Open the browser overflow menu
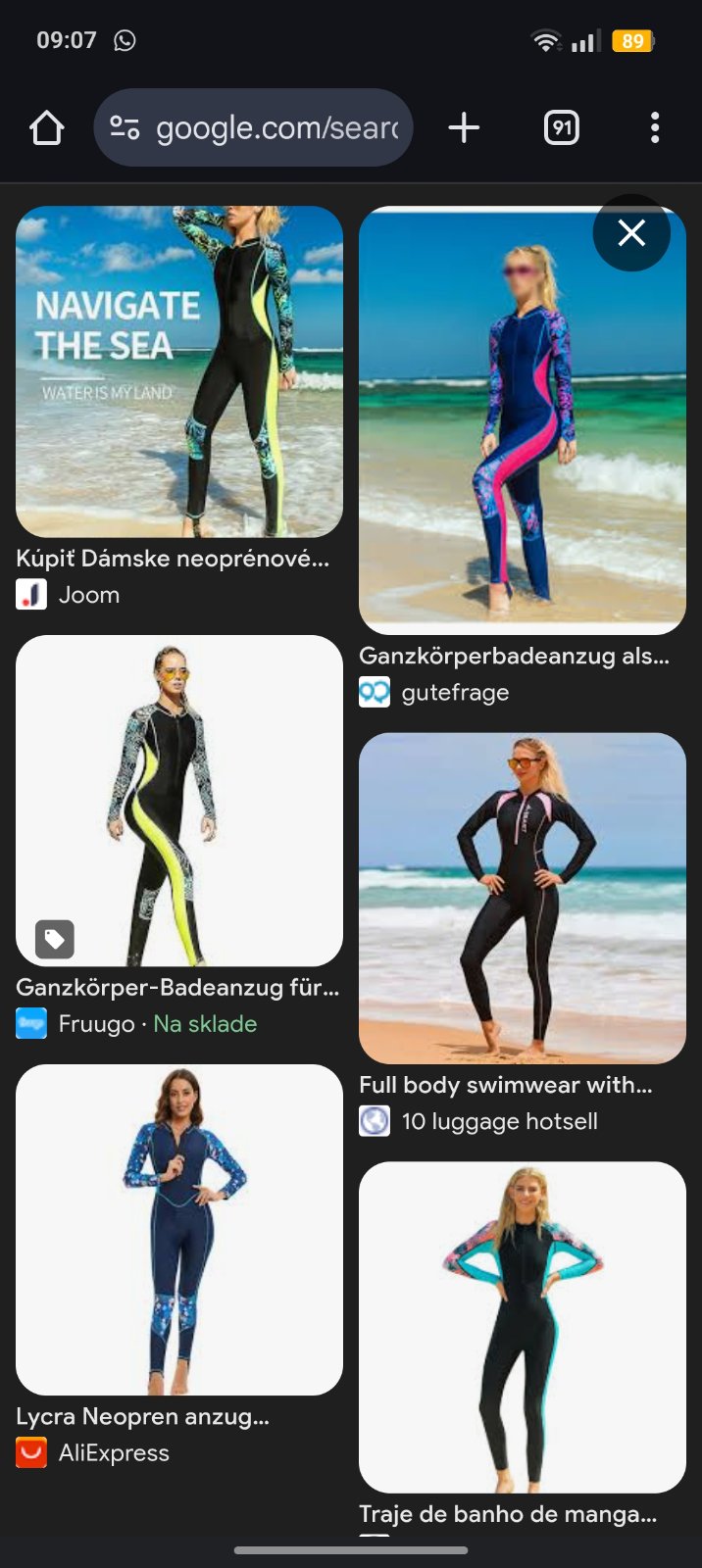 pyautogui.click(x=654, y=128)
